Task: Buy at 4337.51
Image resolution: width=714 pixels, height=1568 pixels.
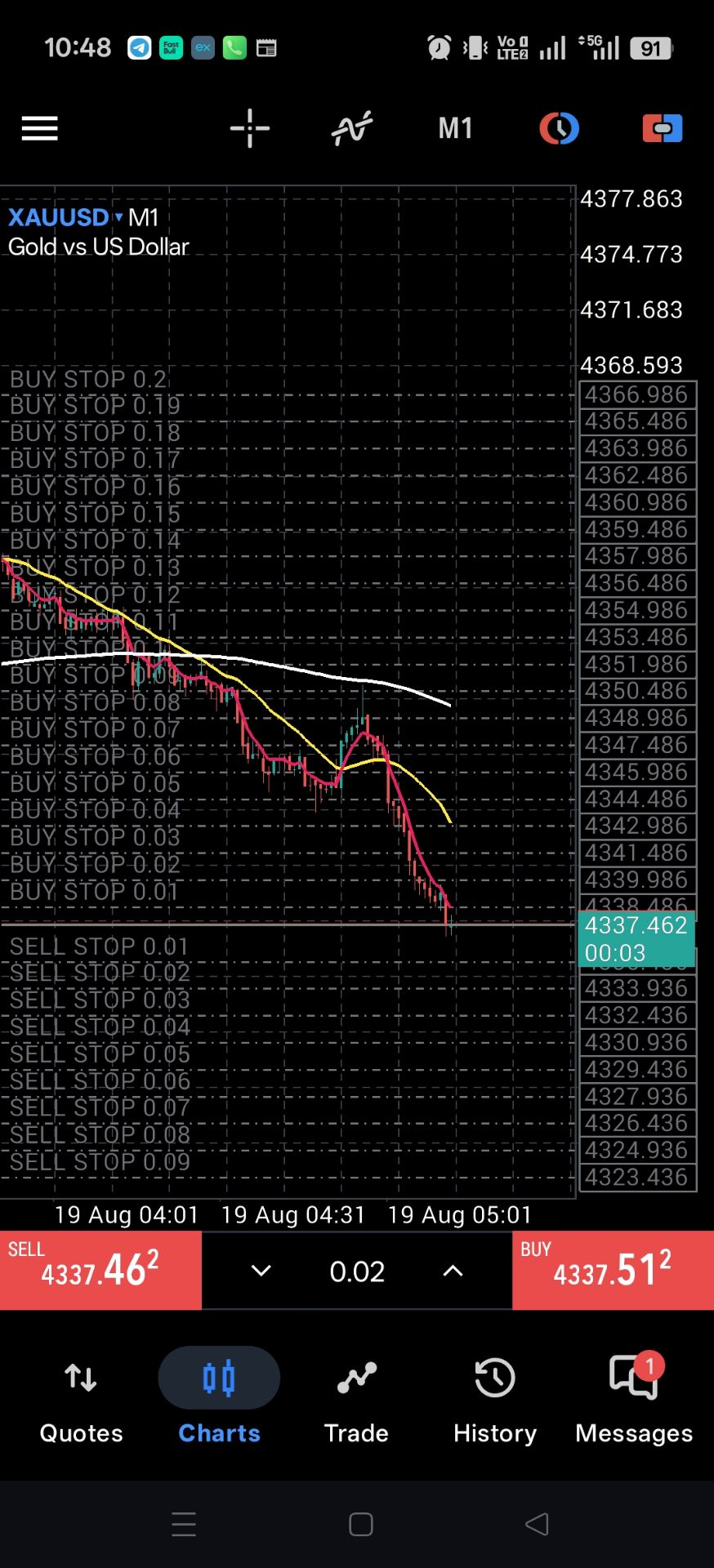Action: pyautogui.click(x=613, y=1270)
